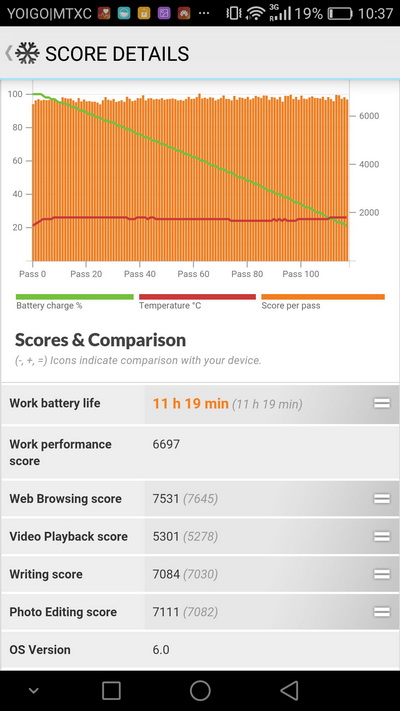The image size is (400, 711).
Task: Hide the navigation bar with down chevron
Action: coord(33,691)
